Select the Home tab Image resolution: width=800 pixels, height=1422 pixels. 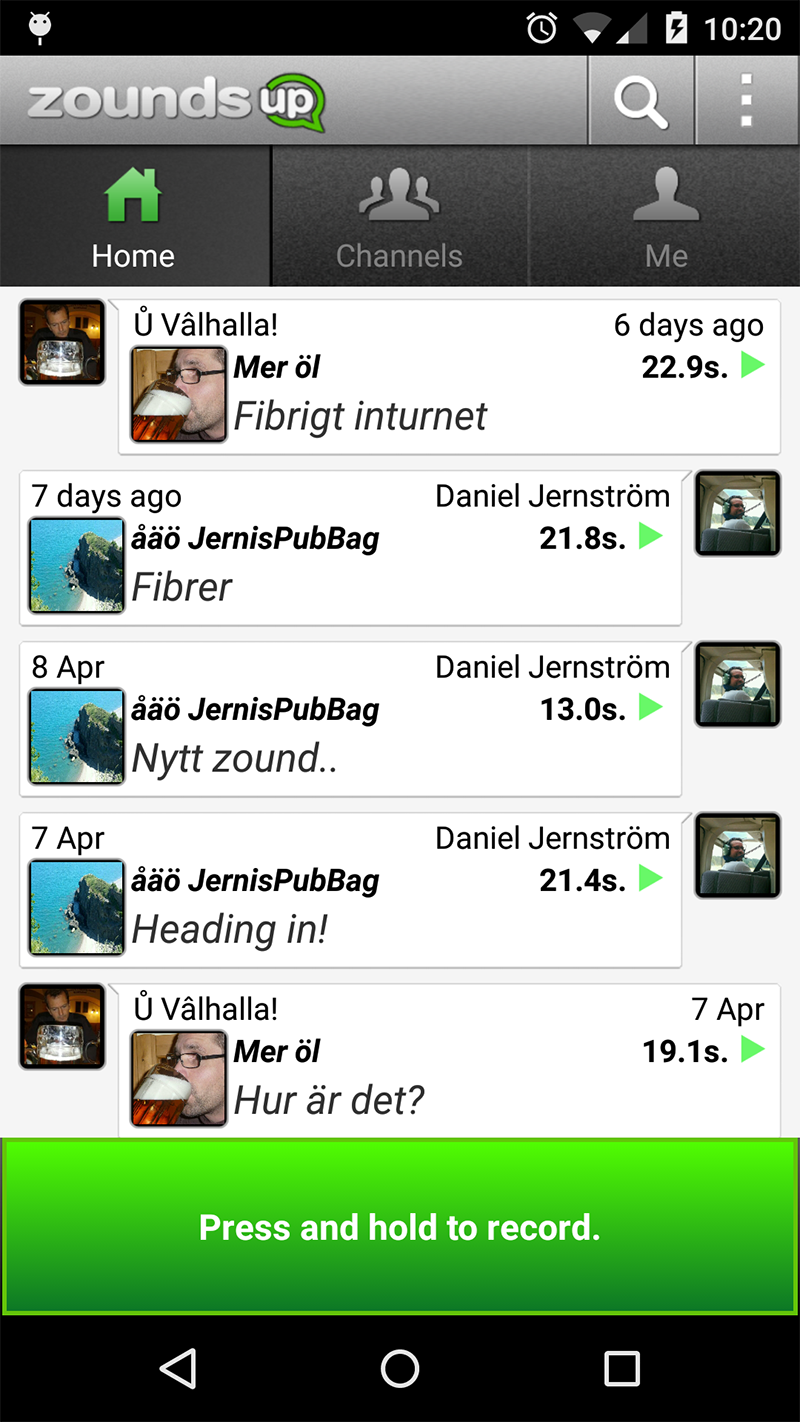click(x=133, y=217)
